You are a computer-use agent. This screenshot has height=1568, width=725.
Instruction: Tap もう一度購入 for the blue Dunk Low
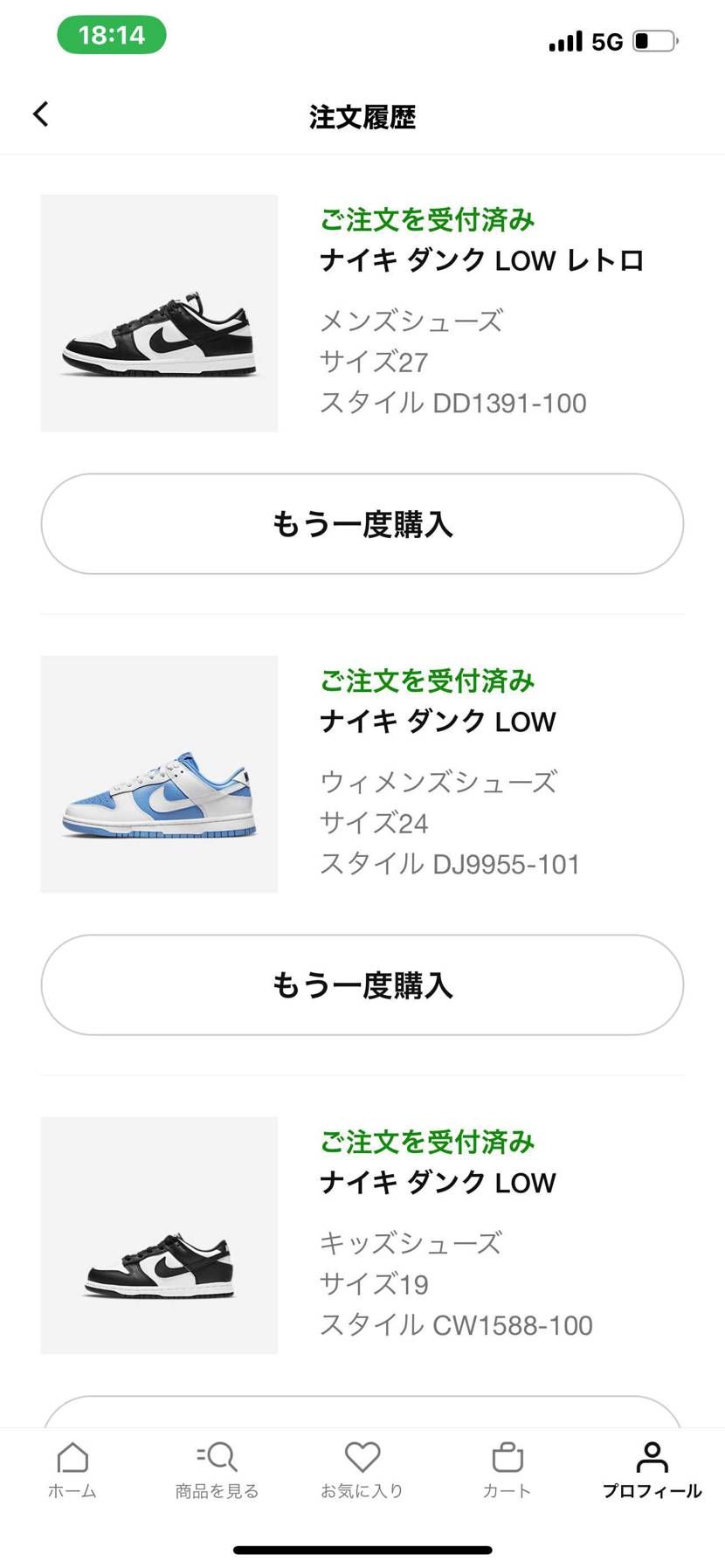(362, 984)
